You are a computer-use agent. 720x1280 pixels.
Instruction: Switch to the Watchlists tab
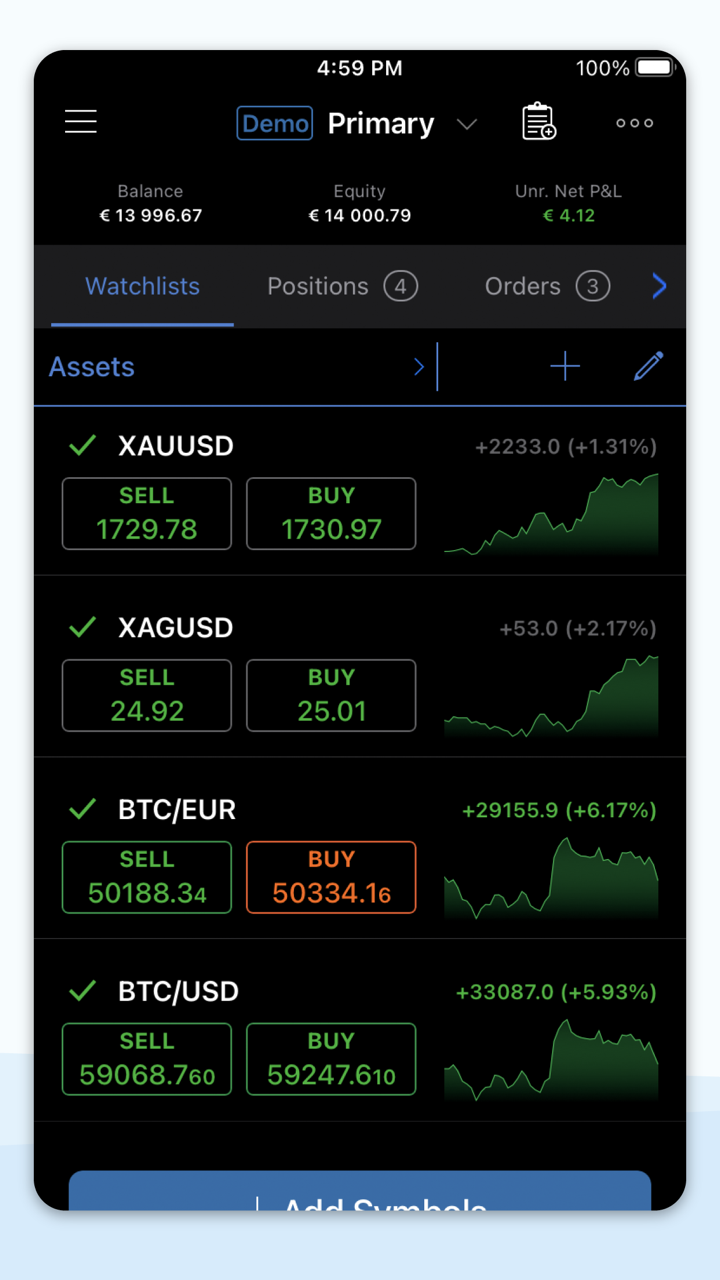click(x=143, y=286)
